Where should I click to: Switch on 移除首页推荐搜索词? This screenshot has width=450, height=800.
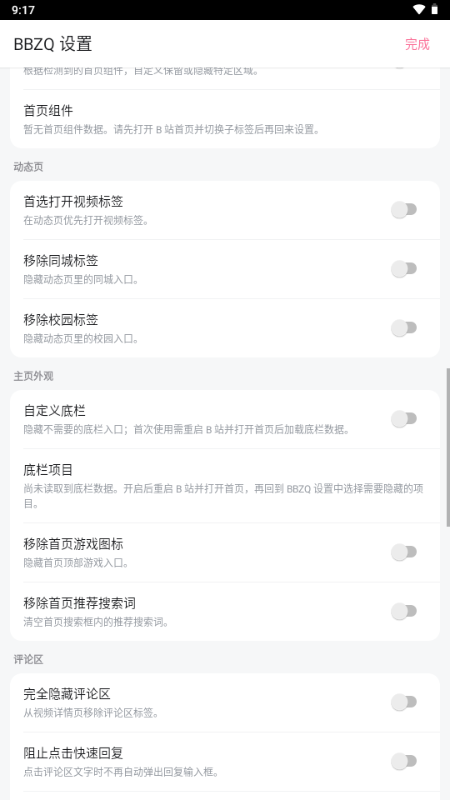point(404,611)
